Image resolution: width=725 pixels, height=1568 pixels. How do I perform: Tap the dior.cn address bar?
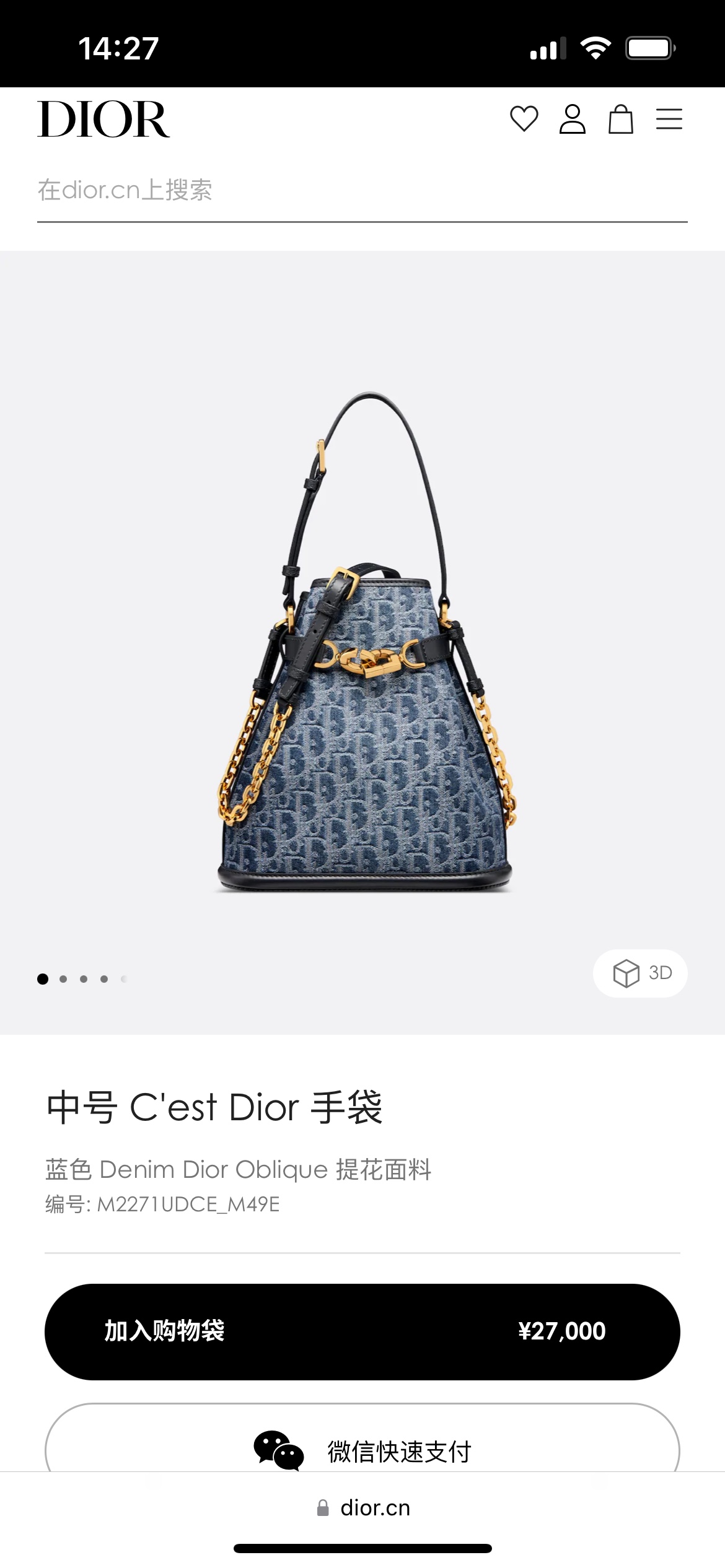click(x=363, y=1508)
